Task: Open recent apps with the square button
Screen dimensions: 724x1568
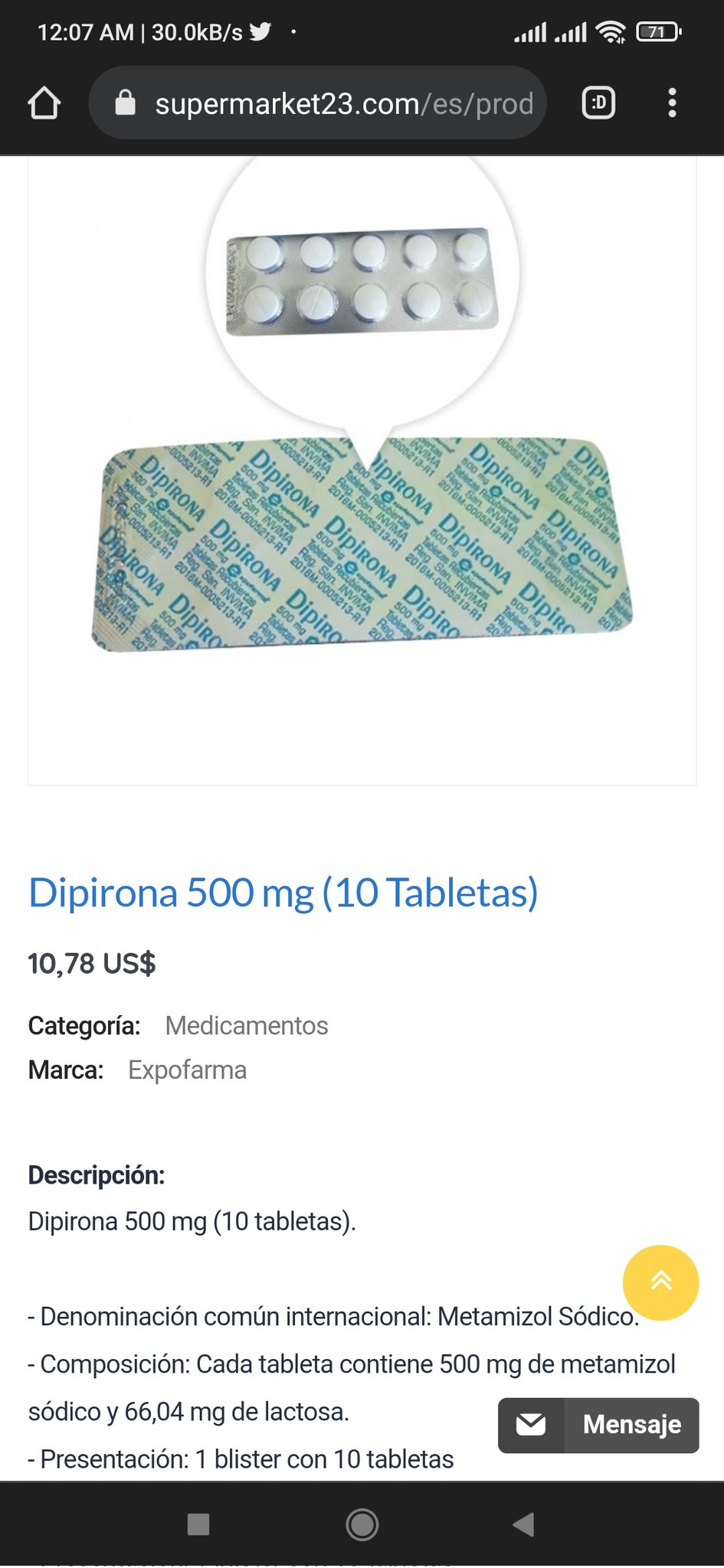Action: click(198, 1524)
